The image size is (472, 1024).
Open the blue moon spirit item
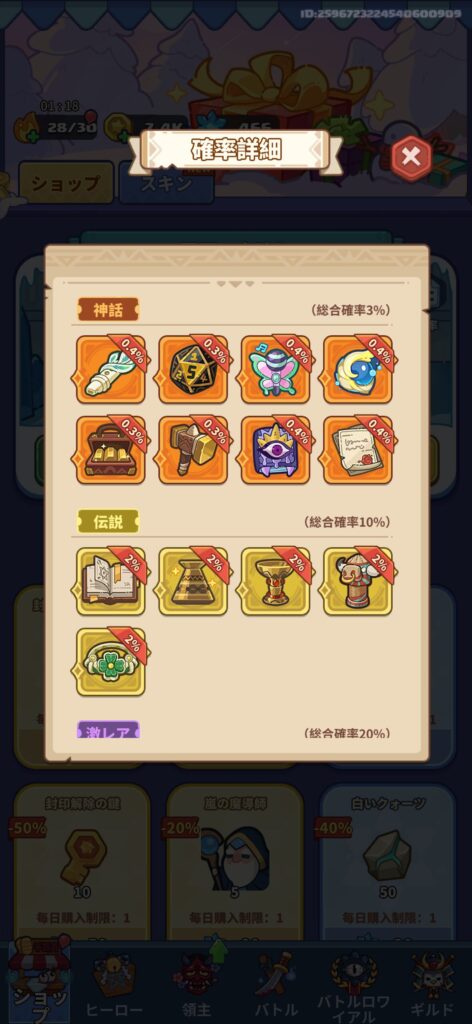(358, 369)
